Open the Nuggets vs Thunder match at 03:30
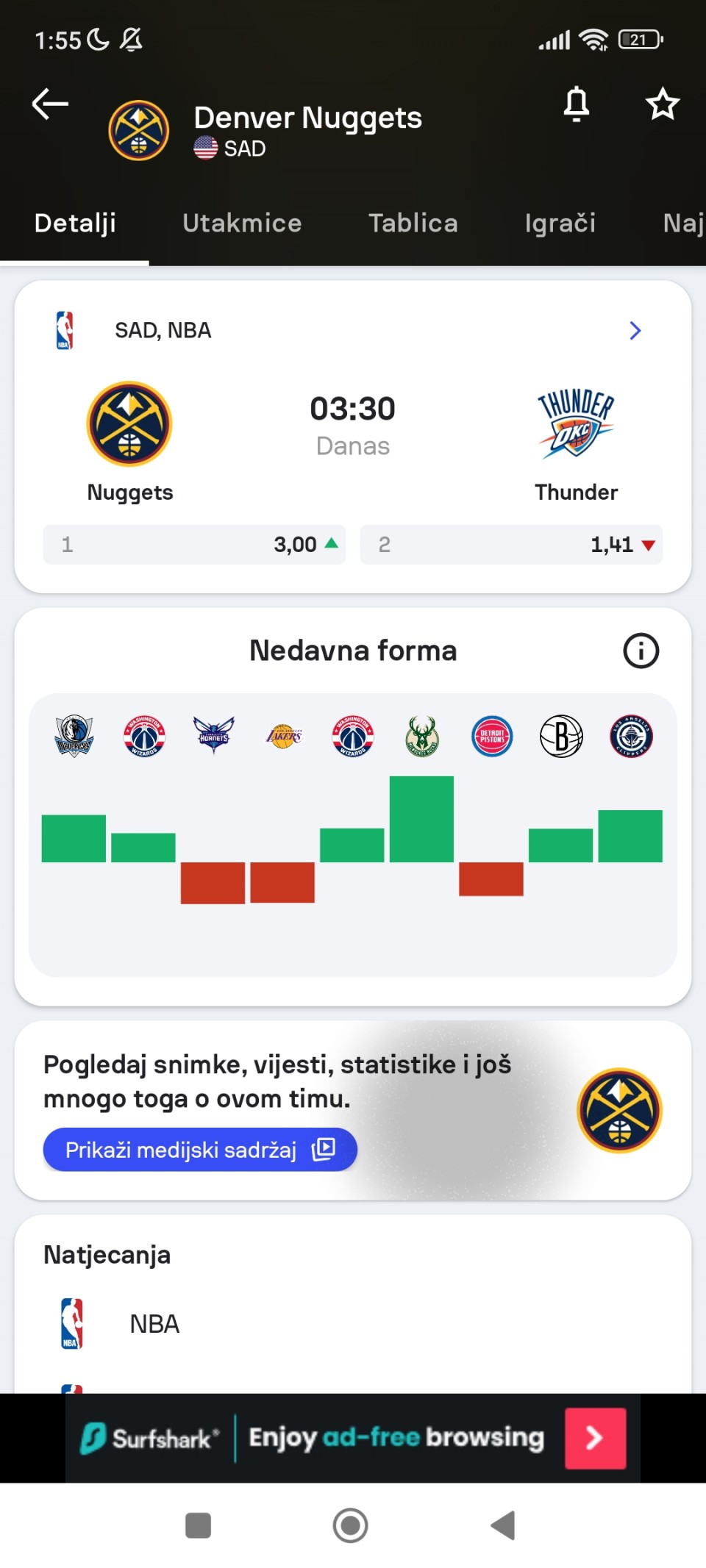 [352, 425]
